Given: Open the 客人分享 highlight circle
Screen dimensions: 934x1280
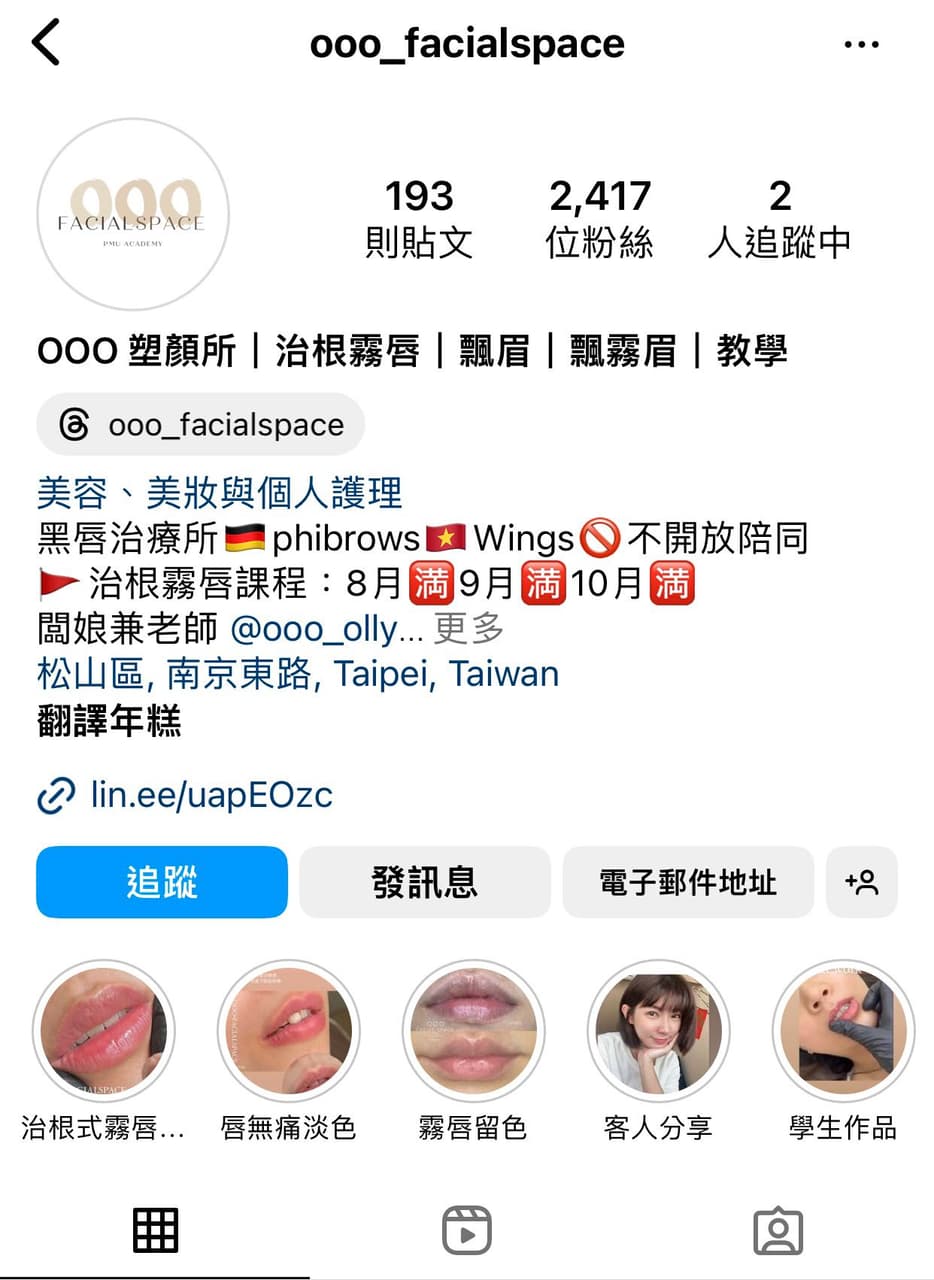Looking at the screenshot, I should tap(658, 1031).
